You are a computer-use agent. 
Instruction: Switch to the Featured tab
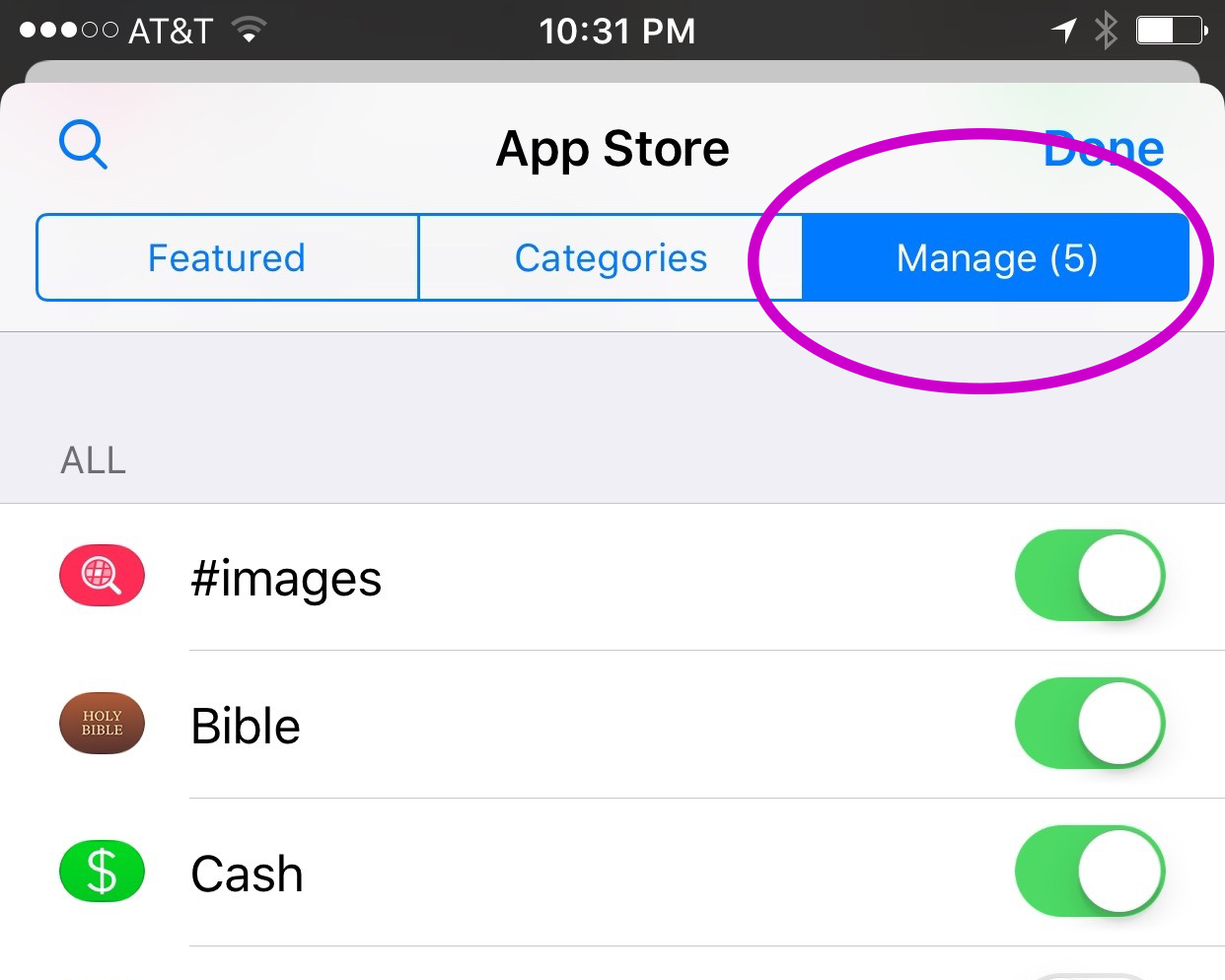(x=227, y=258)
